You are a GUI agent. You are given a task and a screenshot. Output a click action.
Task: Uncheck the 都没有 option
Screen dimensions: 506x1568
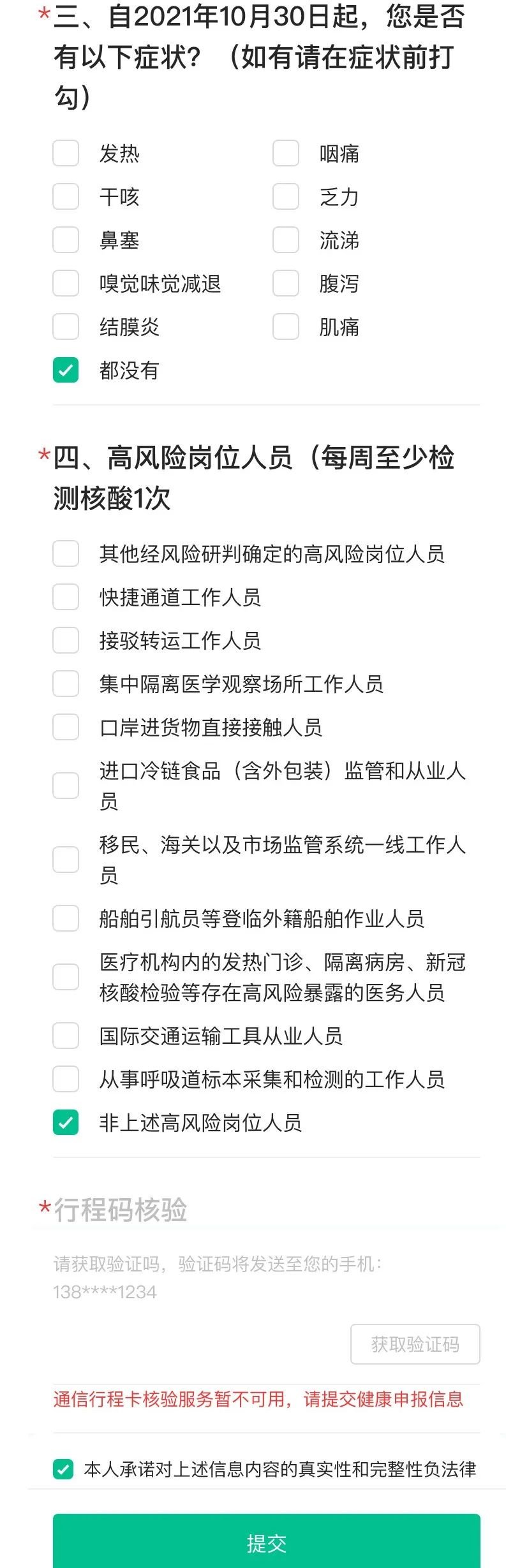[x=66, y=370]
